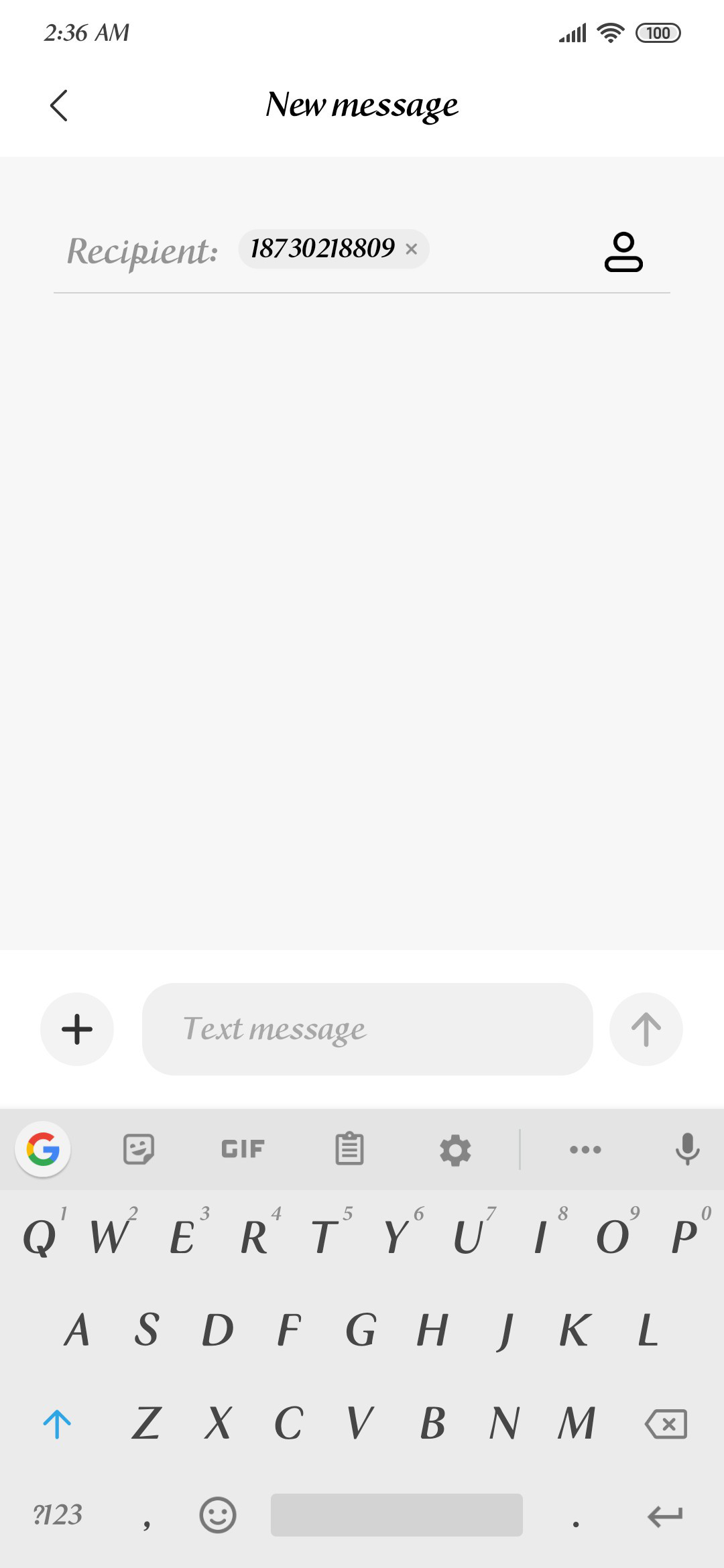Show more keyboard options

585,1150
